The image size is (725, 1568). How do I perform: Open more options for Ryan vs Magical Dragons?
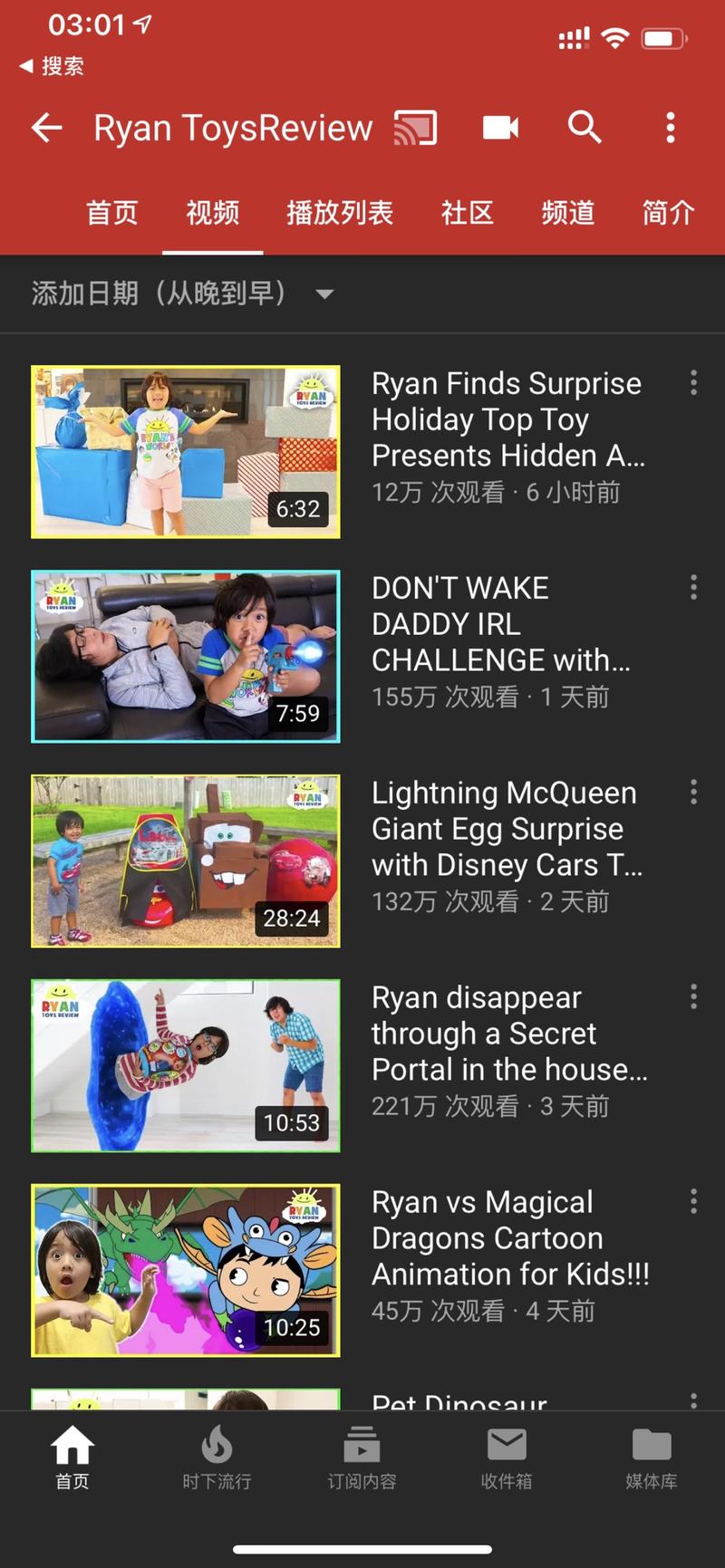point(693,1202)
